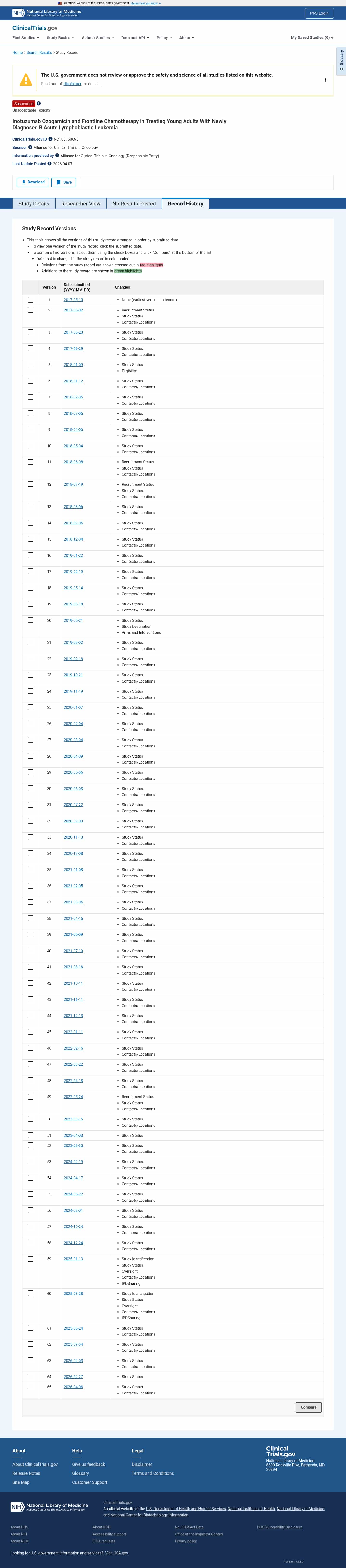Open version dated 2019-06-21

(x=73, y=620)
